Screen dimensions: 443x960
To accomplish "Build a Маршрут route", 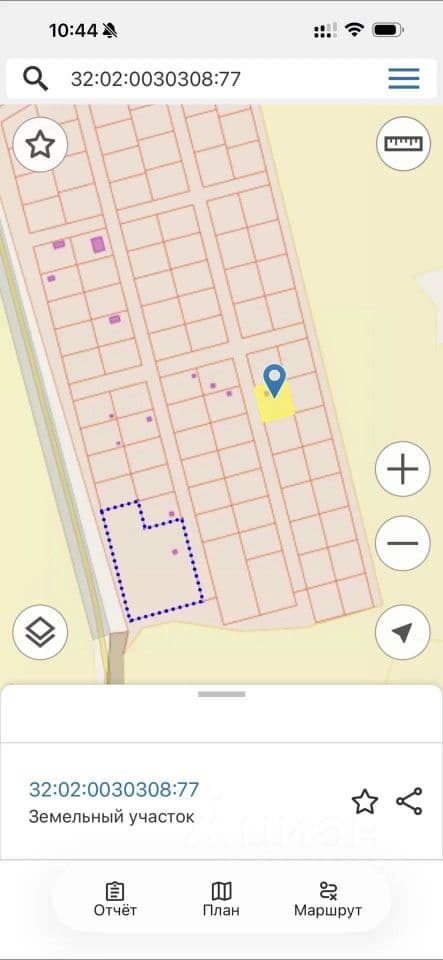I will coord(328,899).
